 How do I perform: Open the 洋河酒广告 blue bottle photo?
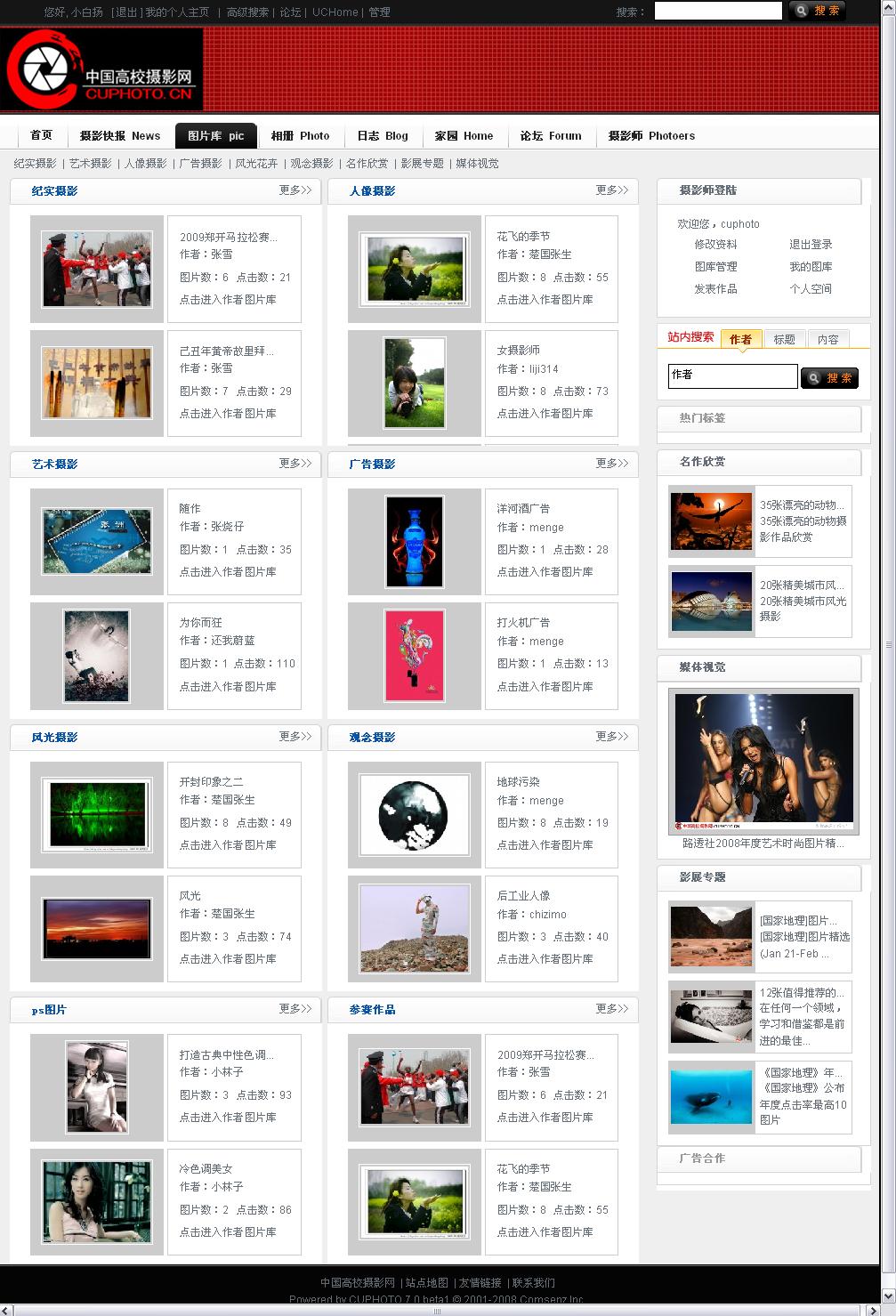click(414, 541)
